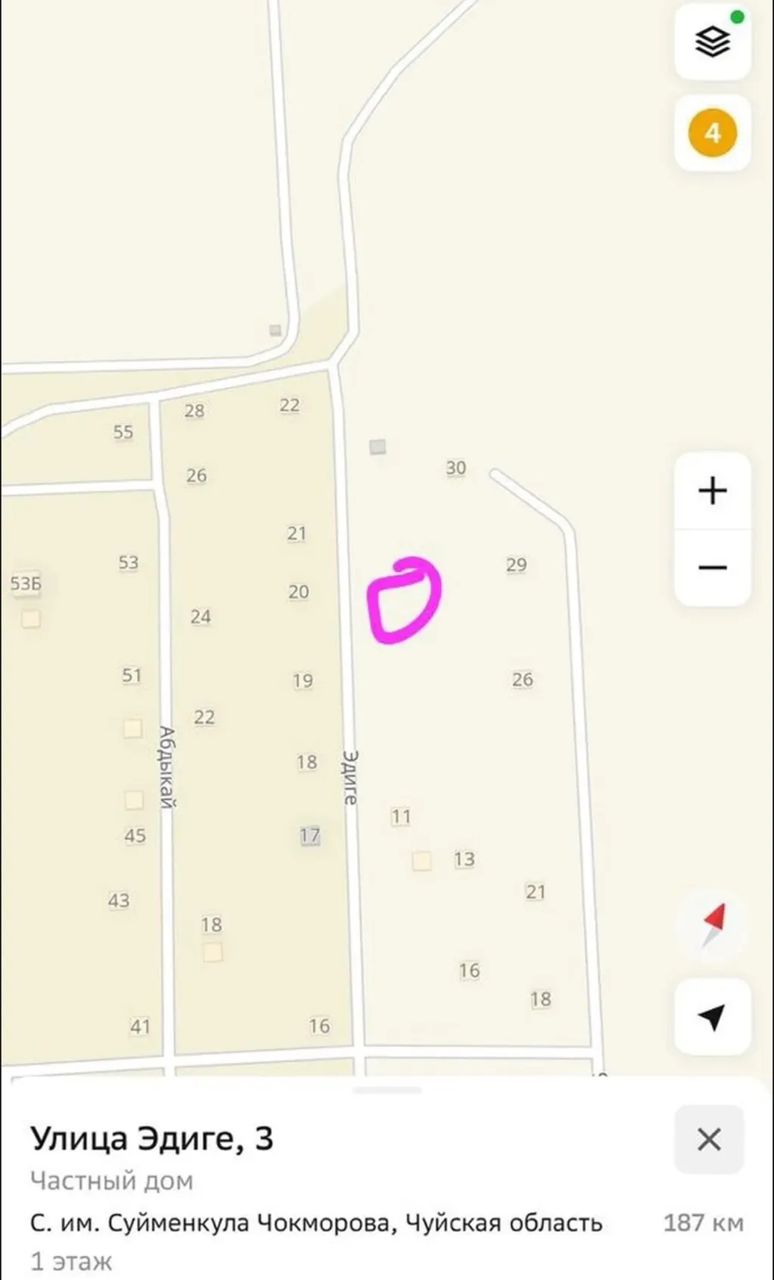Center the map on my location
The image size is (774, 1280).
point(712,1018)
